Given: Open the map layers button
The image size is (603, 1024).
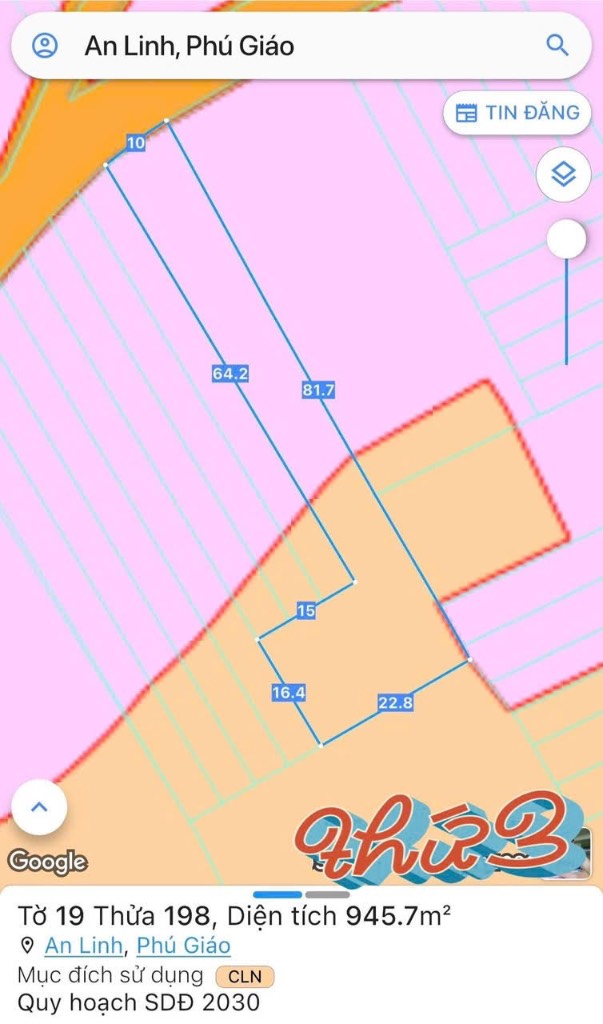Looking at the screenshot, I should [563, 174].
